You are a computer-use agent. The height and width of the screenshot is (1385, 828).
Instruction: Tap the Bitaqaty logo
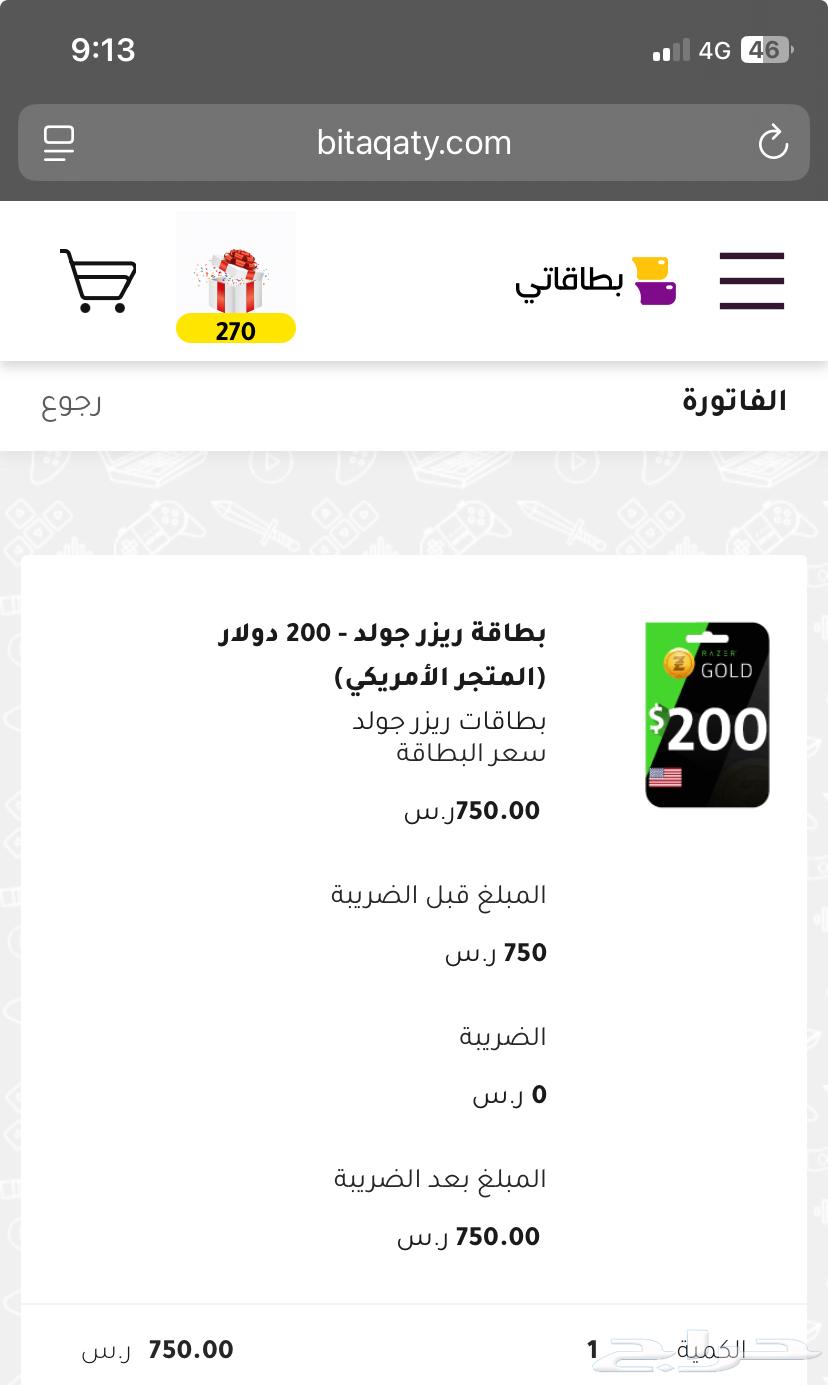595,281
